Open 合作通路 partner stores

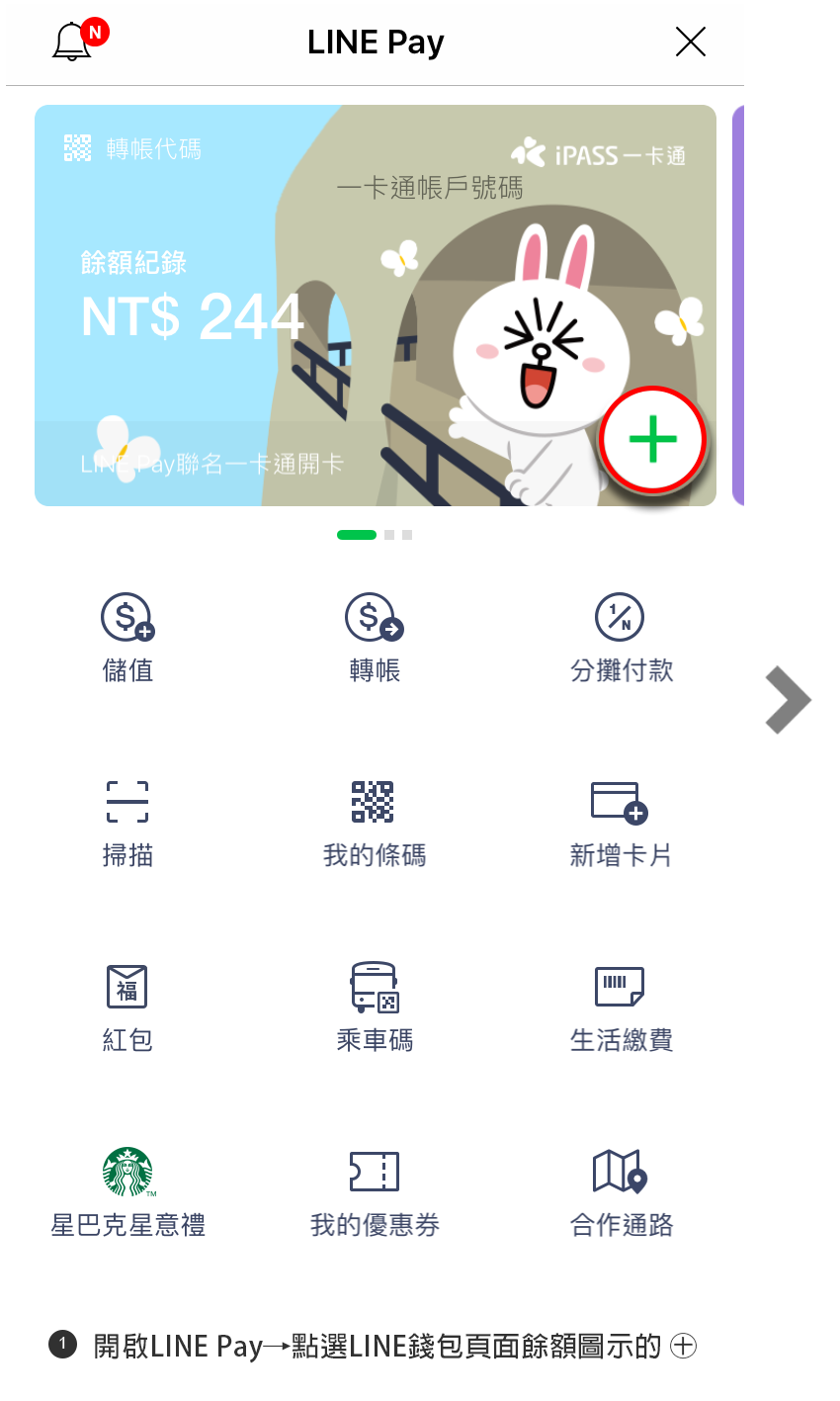point(621,1192)
